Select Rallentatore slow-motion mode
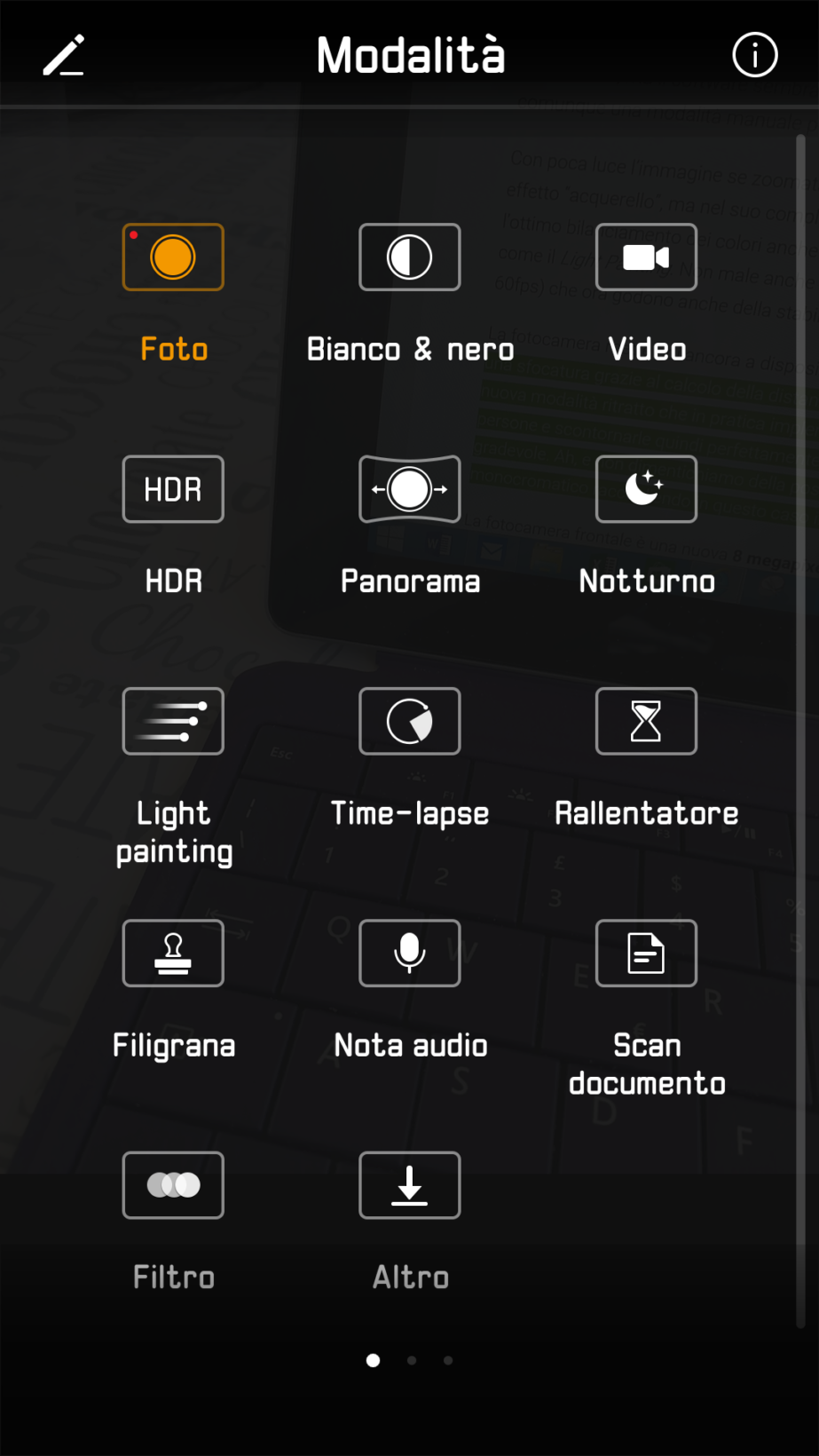The height and width of the screenshot is (1456, 819). pyautogui.click(x=646, y=721)
